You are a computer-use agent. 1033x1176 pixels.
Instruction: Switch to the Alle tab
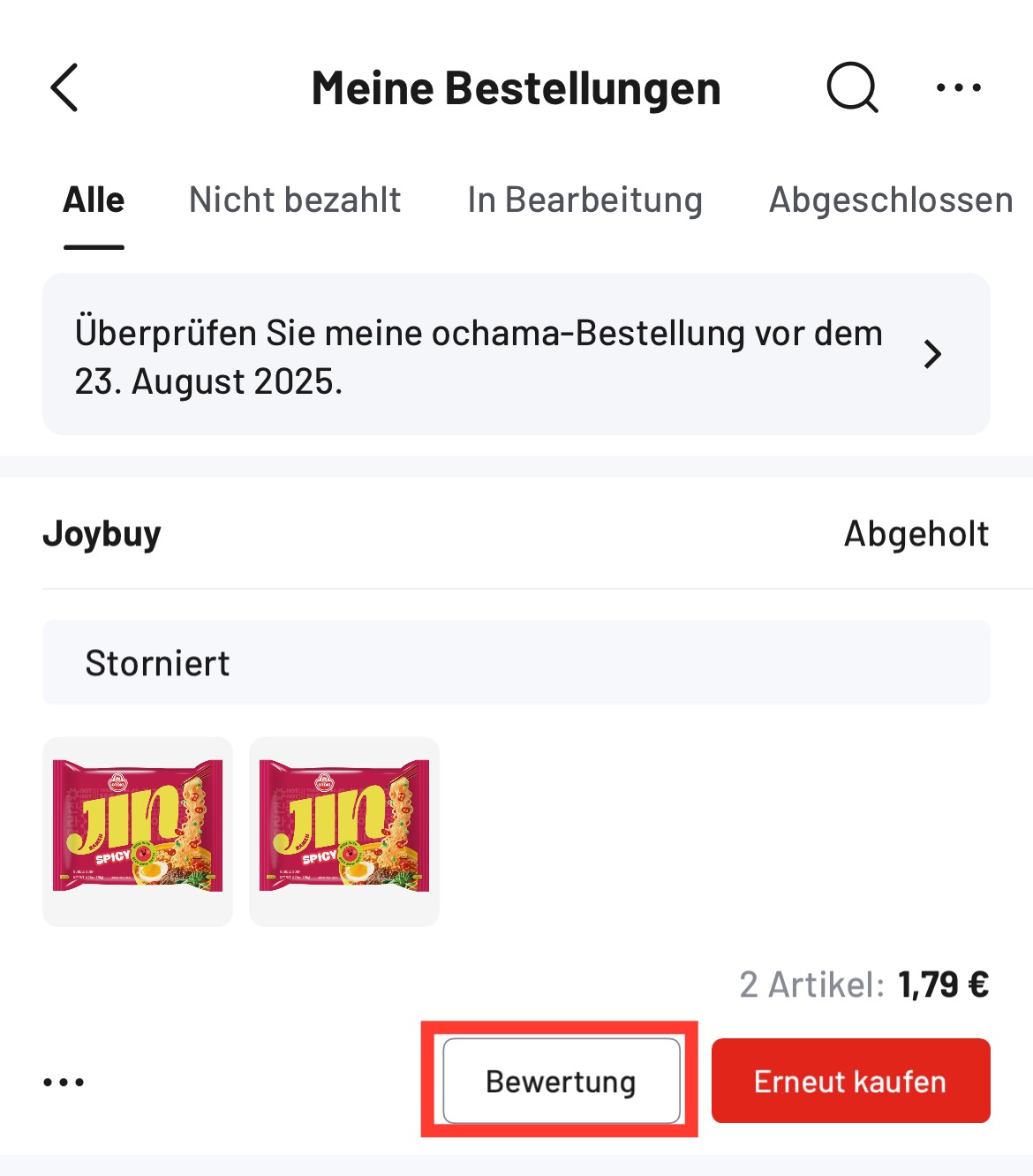94,200
